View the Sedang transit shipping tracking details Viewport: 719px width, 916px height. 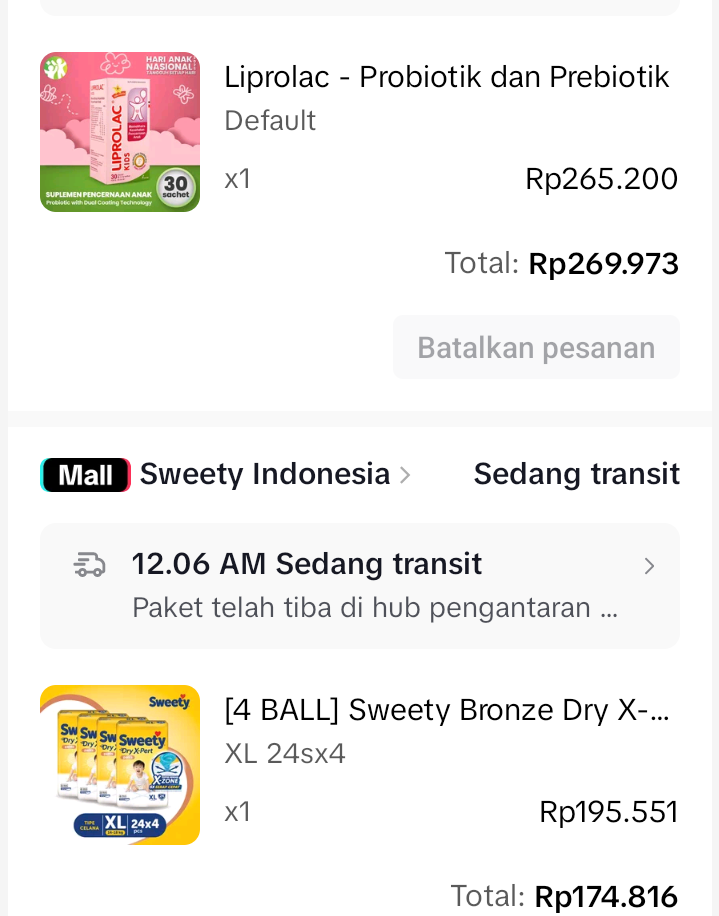point(360,585)
